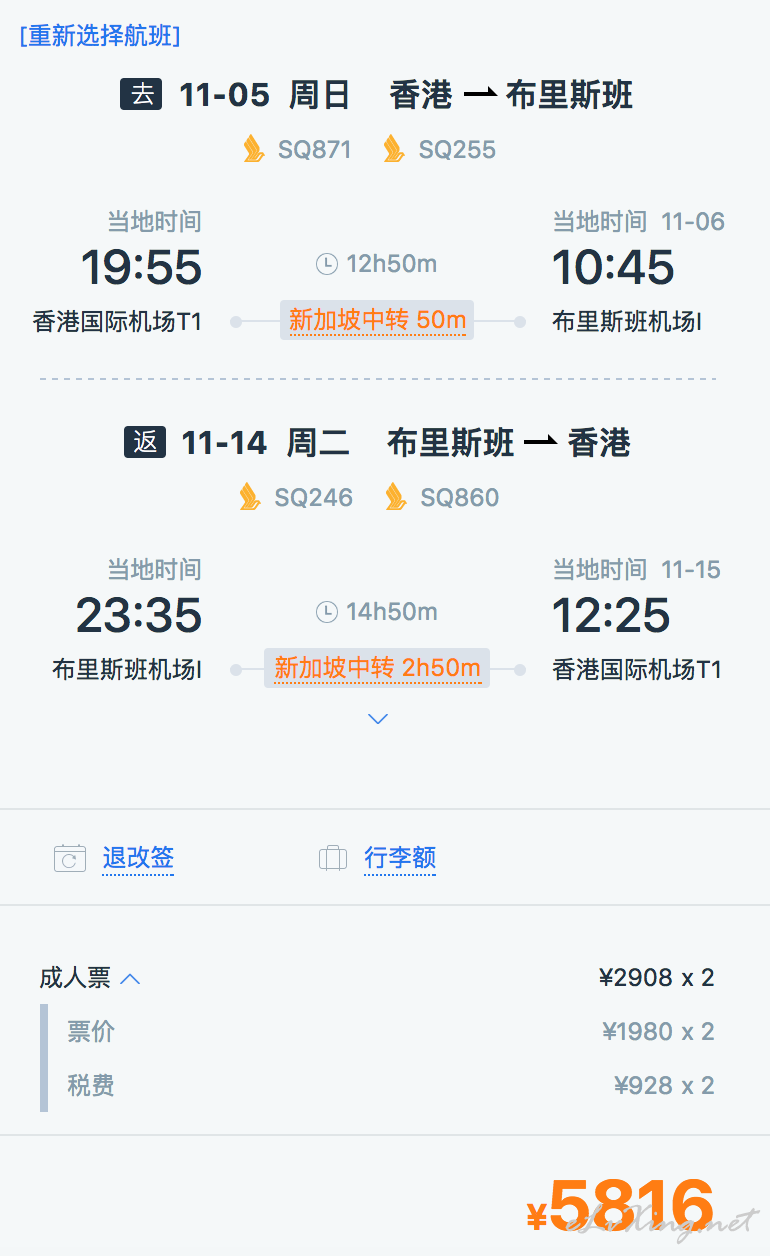
Task: Collapse the 成人票 price breakdown
Action: click(x=130, y=978)
